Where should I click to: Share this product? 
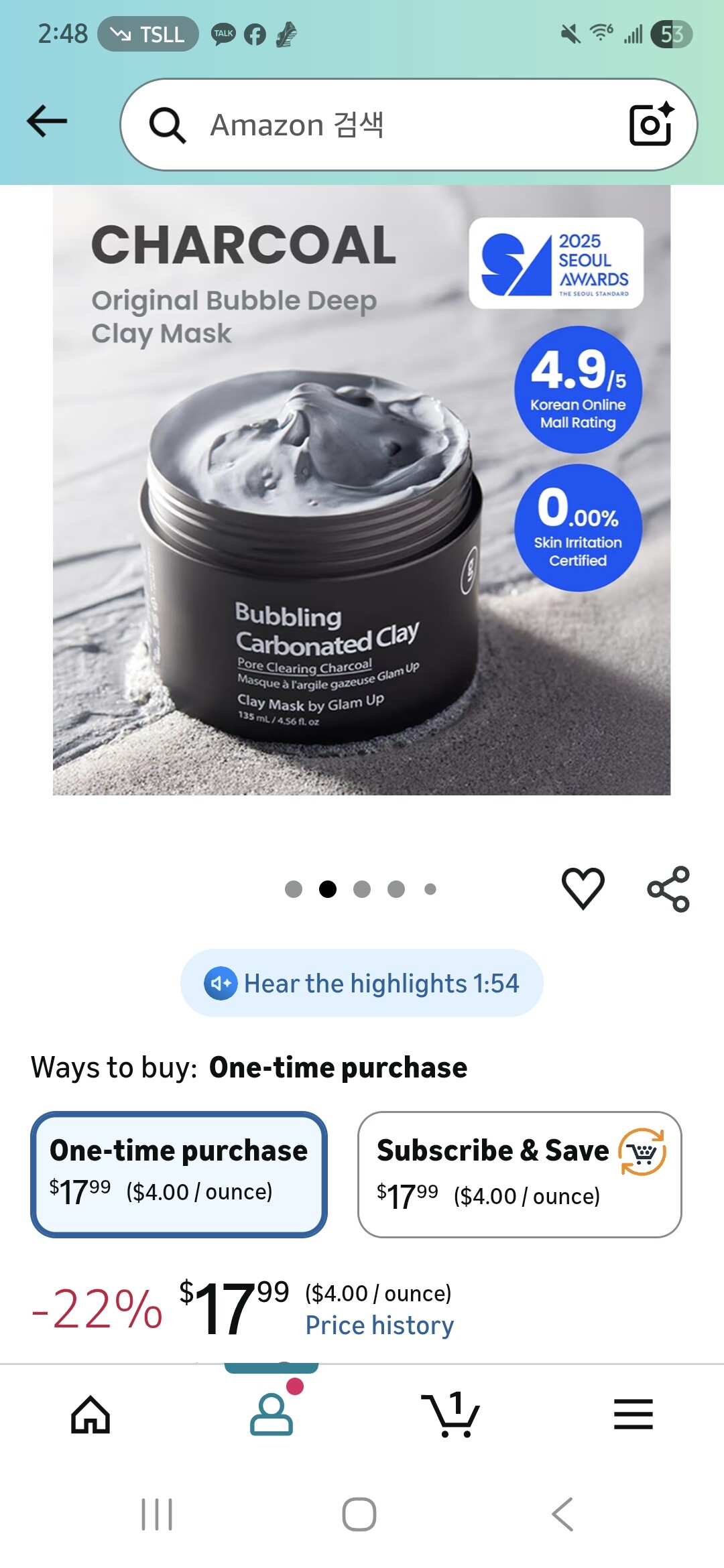point(668,889)
